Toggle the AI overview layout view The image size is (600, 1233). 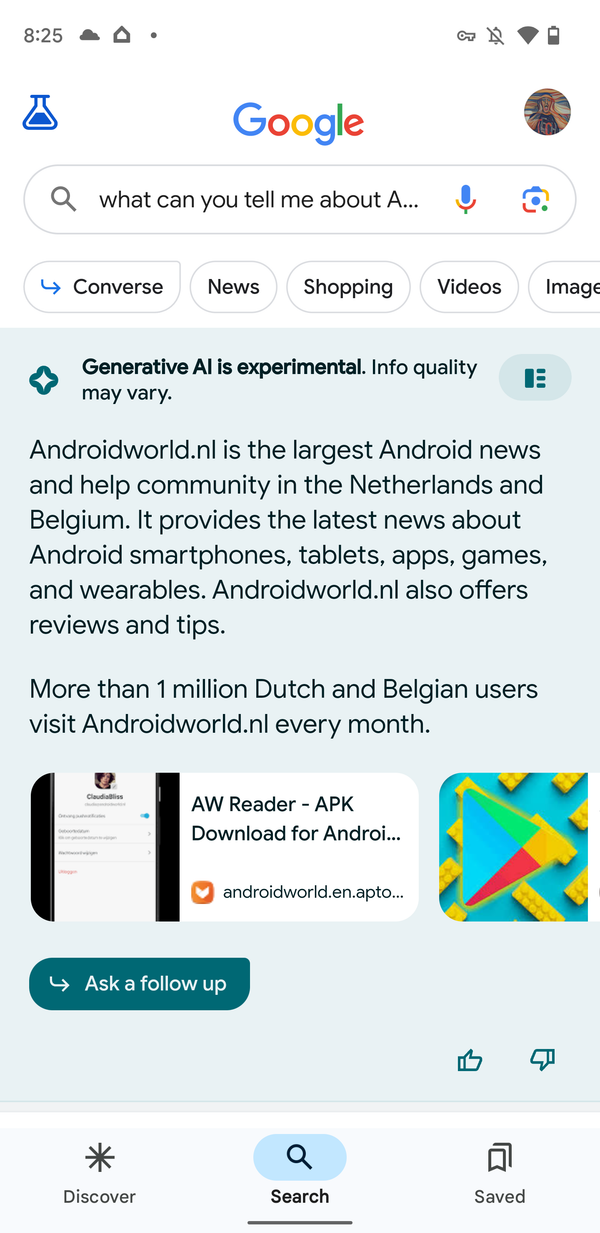[x=535, y=378]
